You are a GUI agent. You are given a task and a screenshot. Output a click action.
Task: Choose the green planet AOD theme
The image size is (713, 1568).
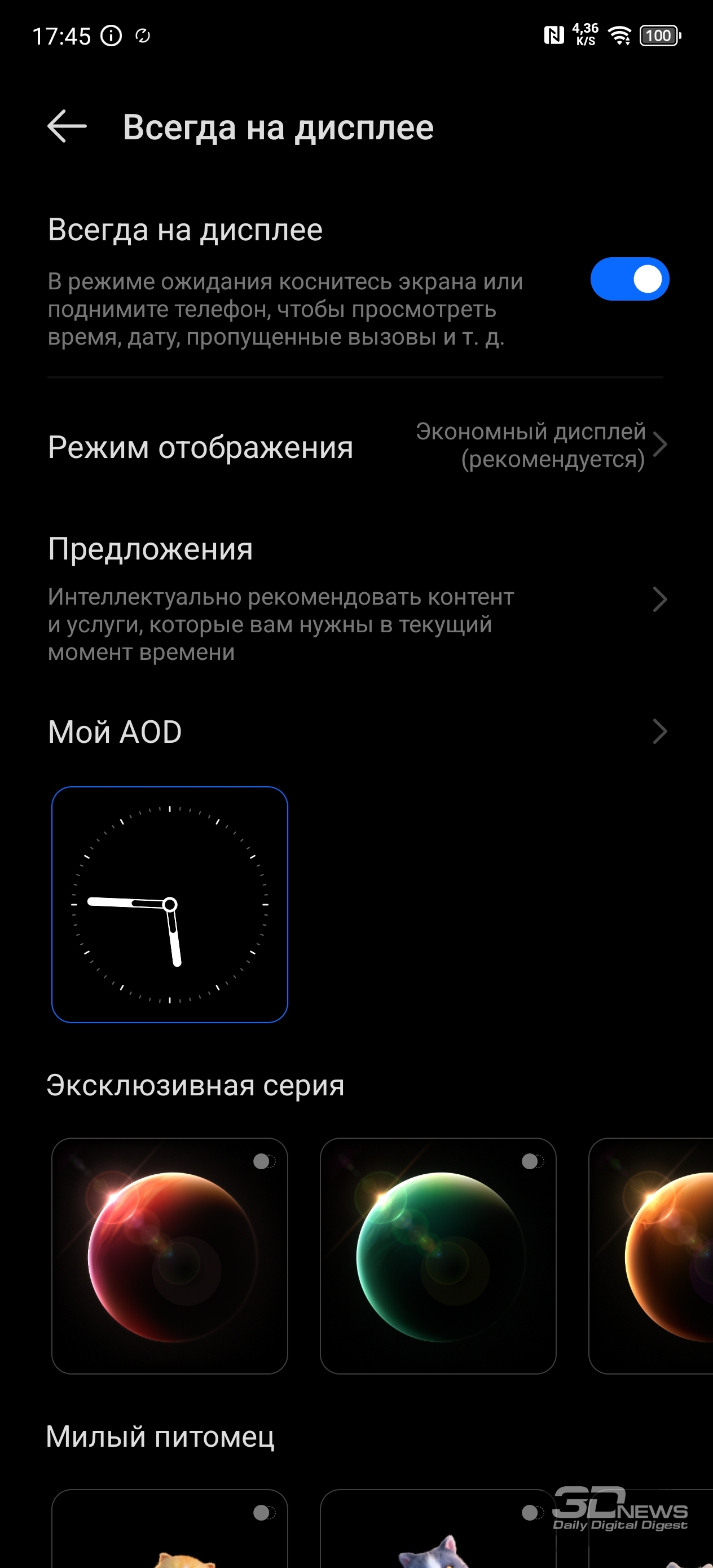click(x=438, y=1256)
